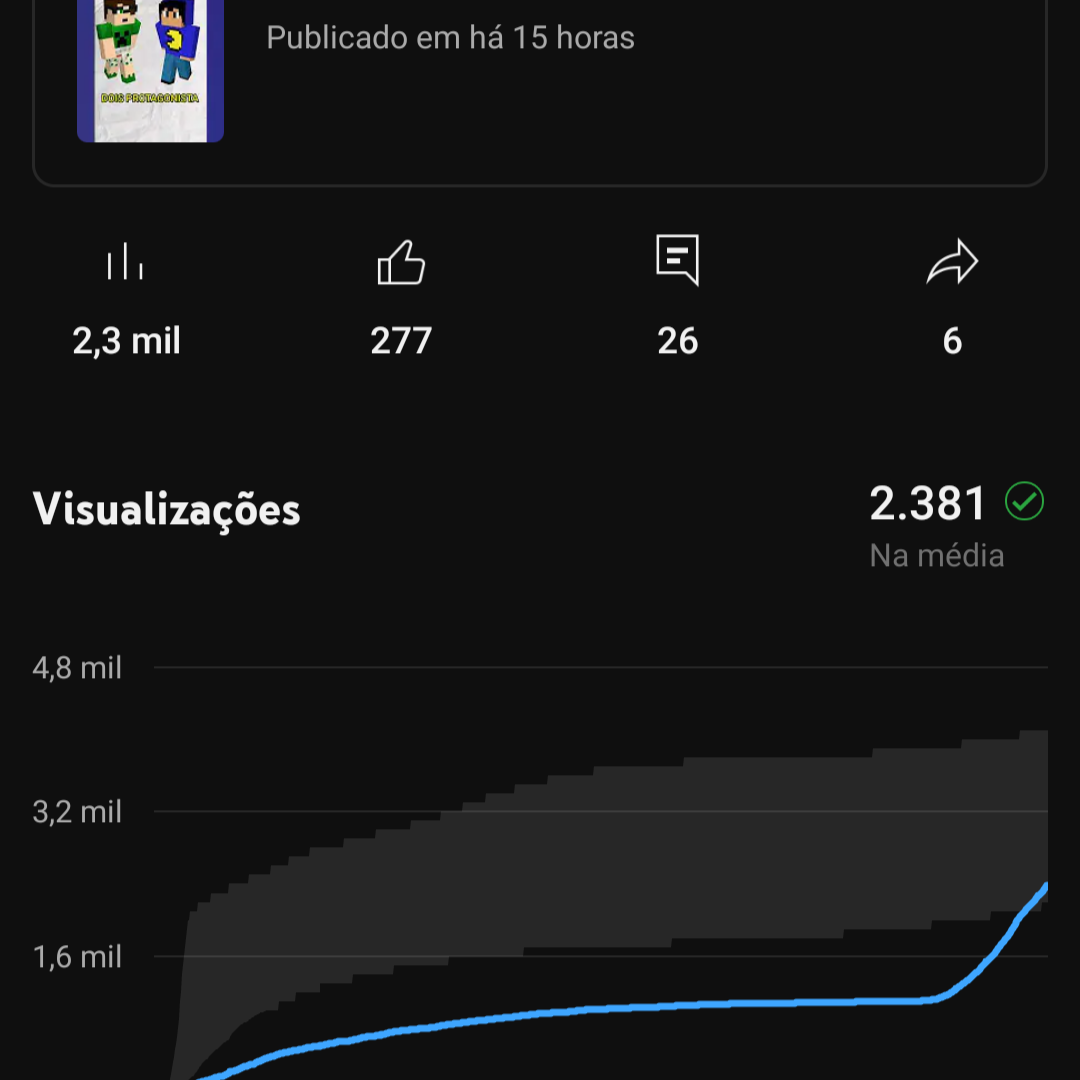
Task: Open the comments icon showing 26
Action: pos(677,262)
